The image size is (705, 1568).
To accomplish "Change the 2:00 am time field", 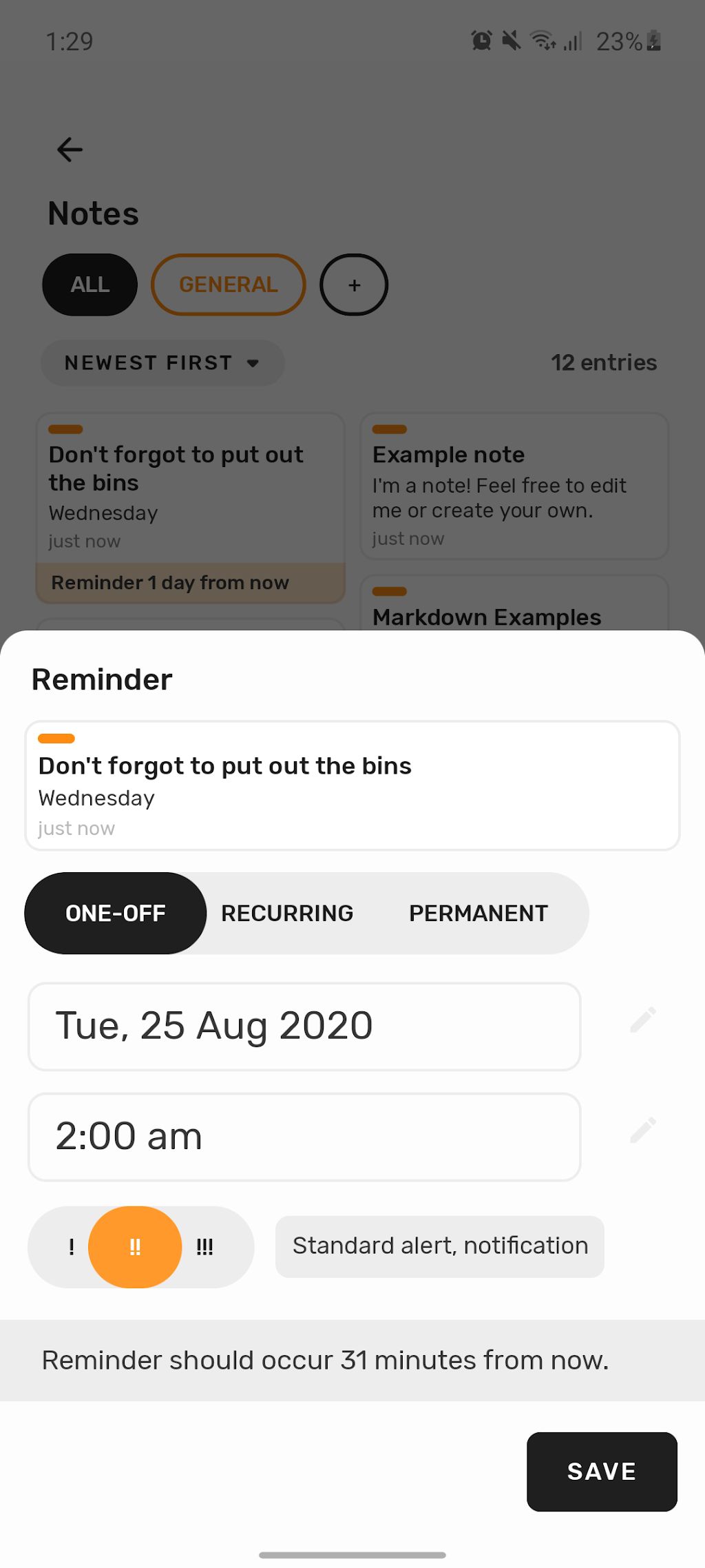I will (x=304, y=1137).
